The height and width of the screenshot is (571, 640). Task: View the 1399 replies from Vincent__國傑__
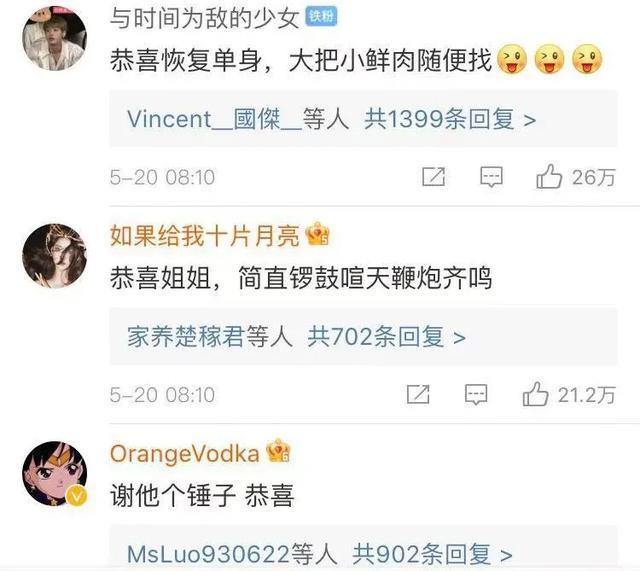point(331,120)
